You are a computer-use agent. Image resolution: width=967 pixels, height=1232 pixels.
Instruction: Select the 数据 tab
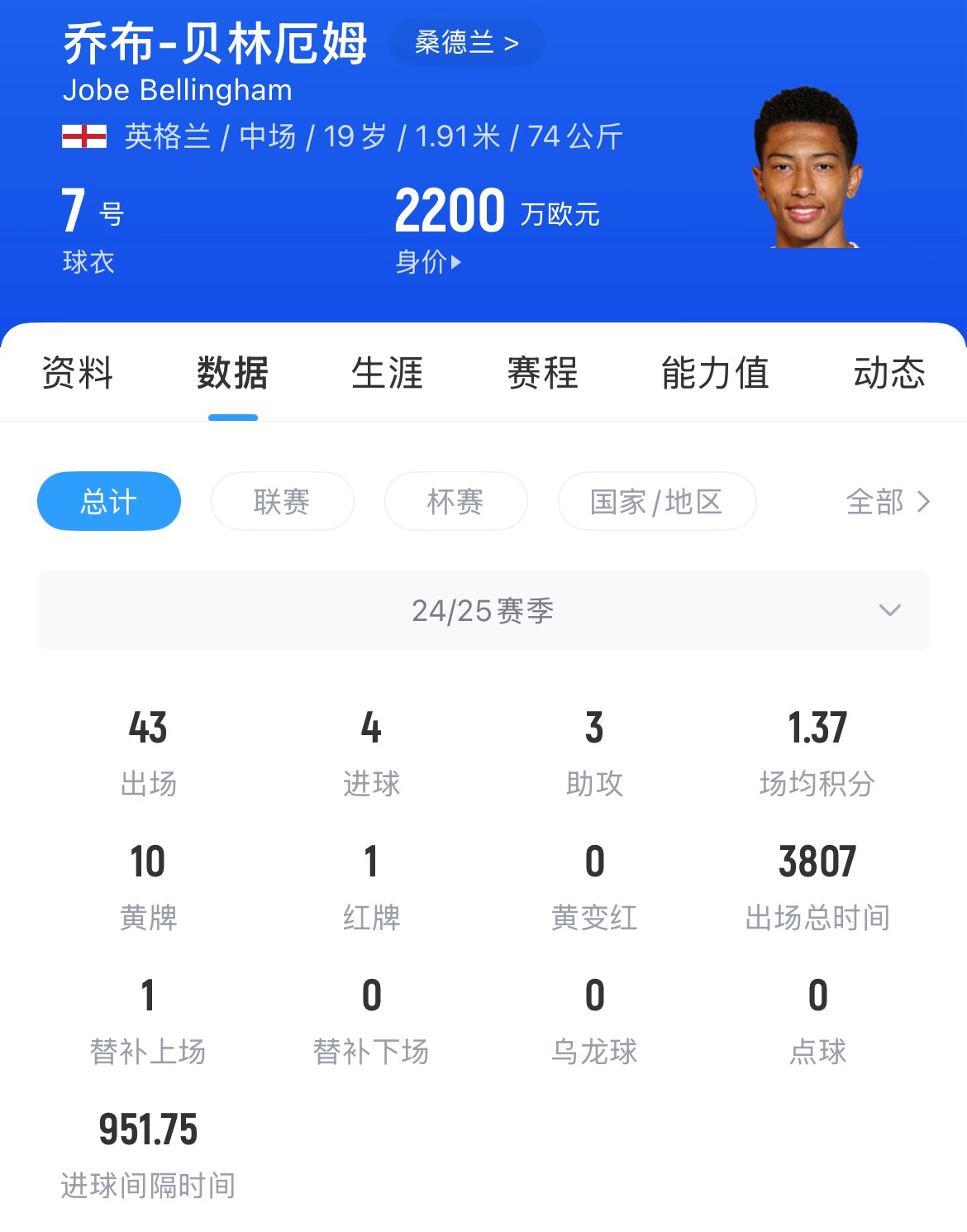tap(232, 373)
